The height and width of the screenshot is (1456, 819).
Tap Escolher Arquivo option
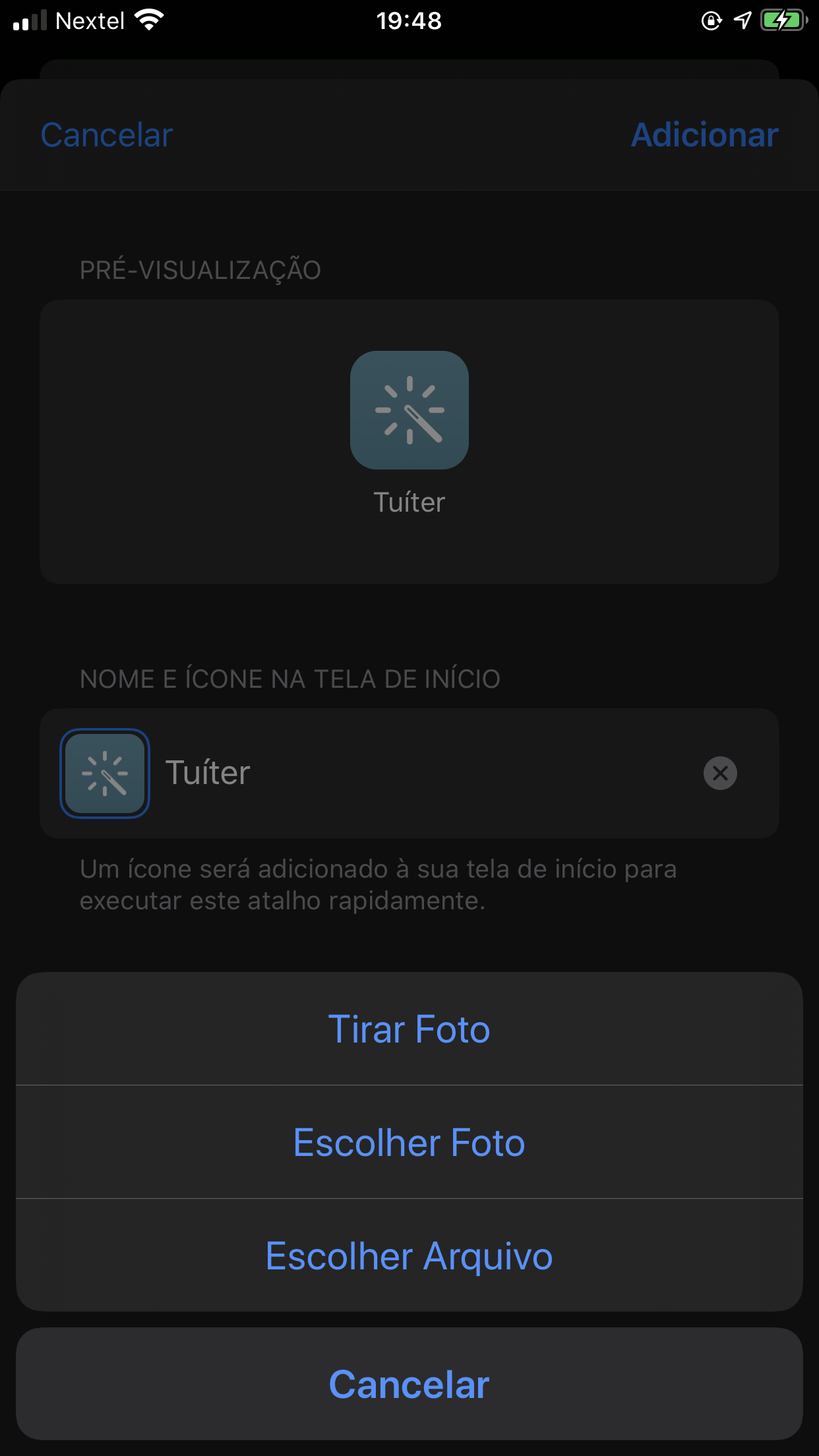[409, 1256]
